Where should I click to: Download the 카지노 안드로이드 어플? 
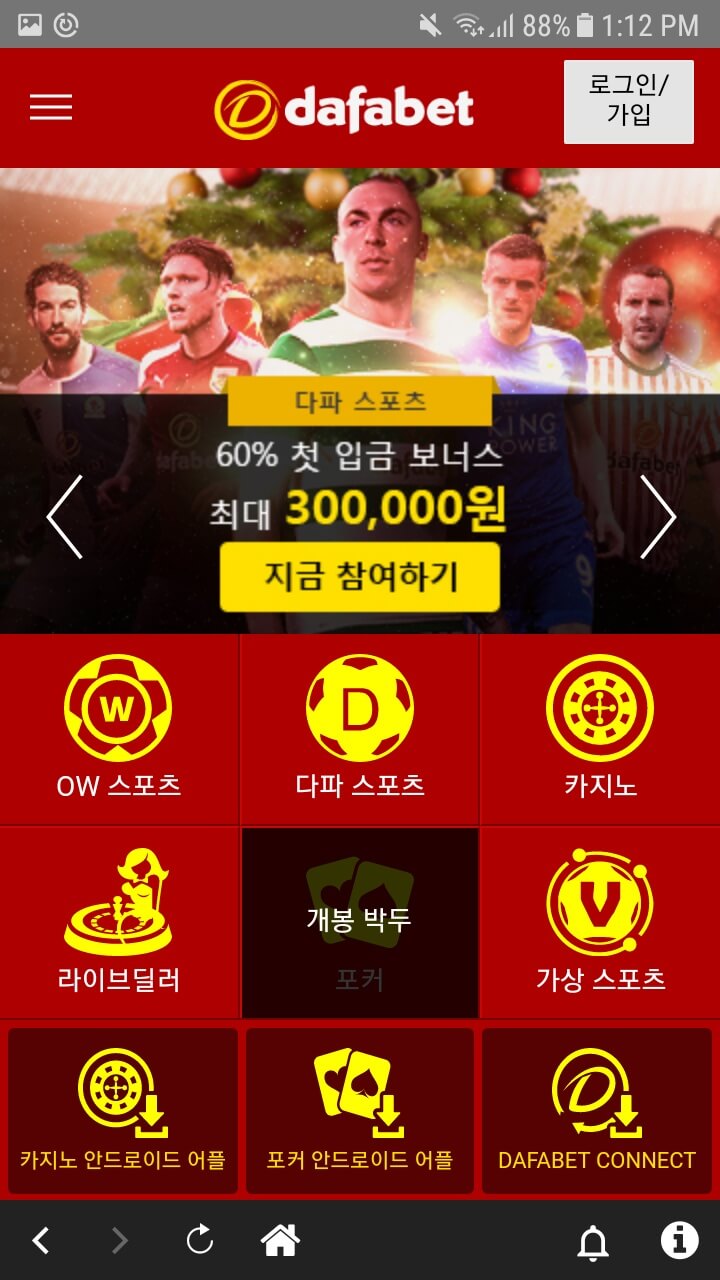point(123,1110)
